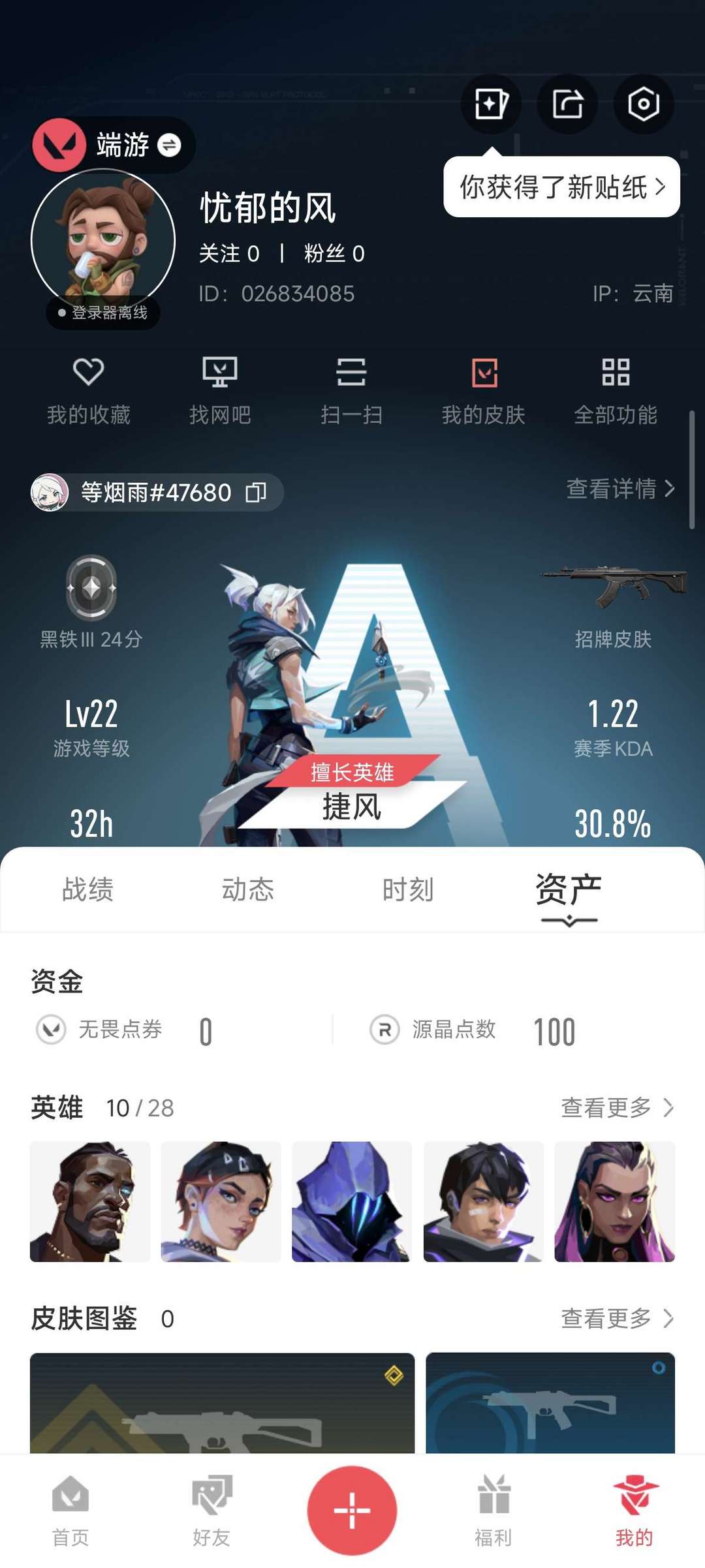705x1568 pixels.
Task: Open the sticker icon in top bar
Action: click(491, 104)
